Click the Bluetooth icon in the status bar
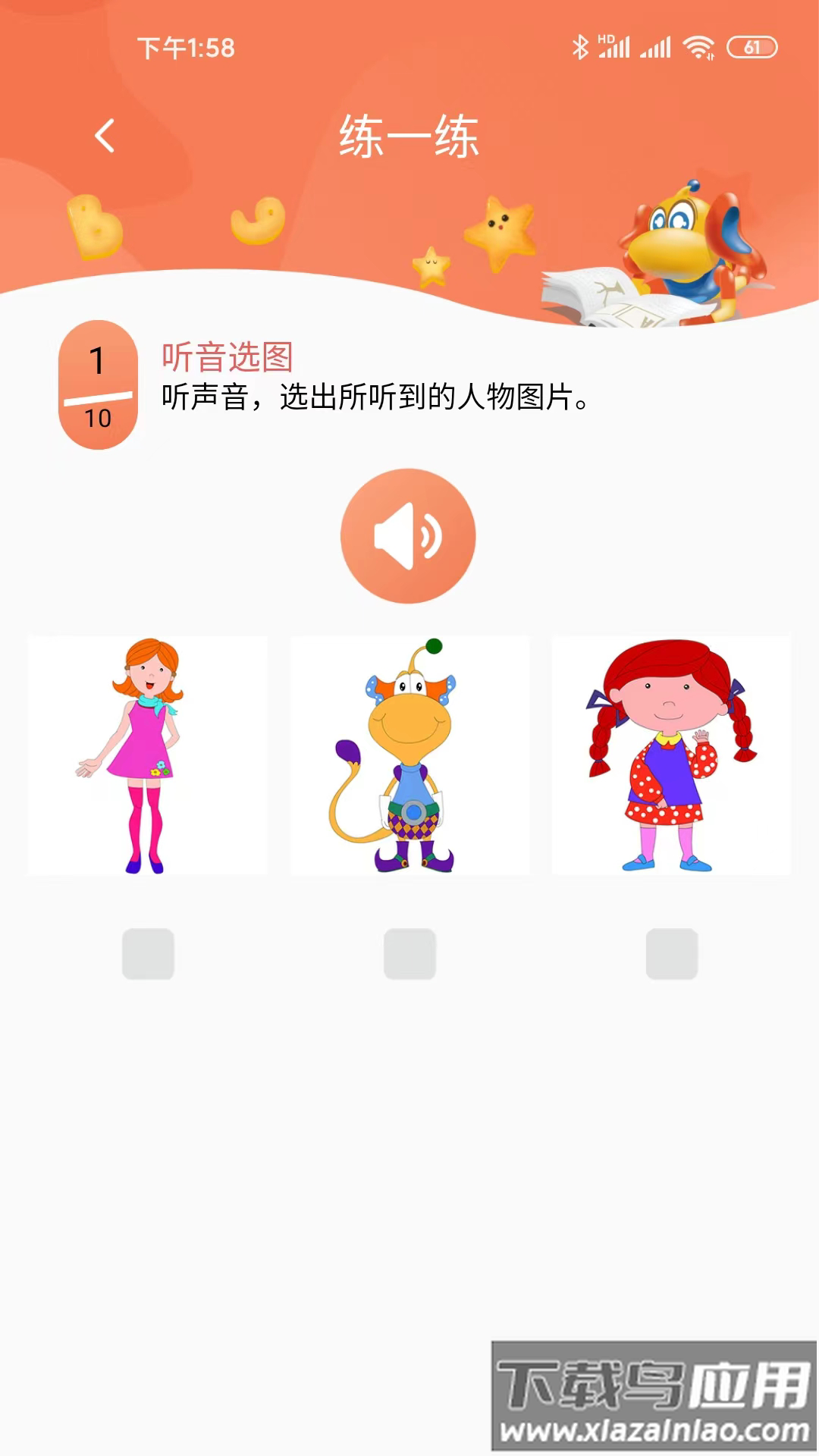 tap(581, 45)
